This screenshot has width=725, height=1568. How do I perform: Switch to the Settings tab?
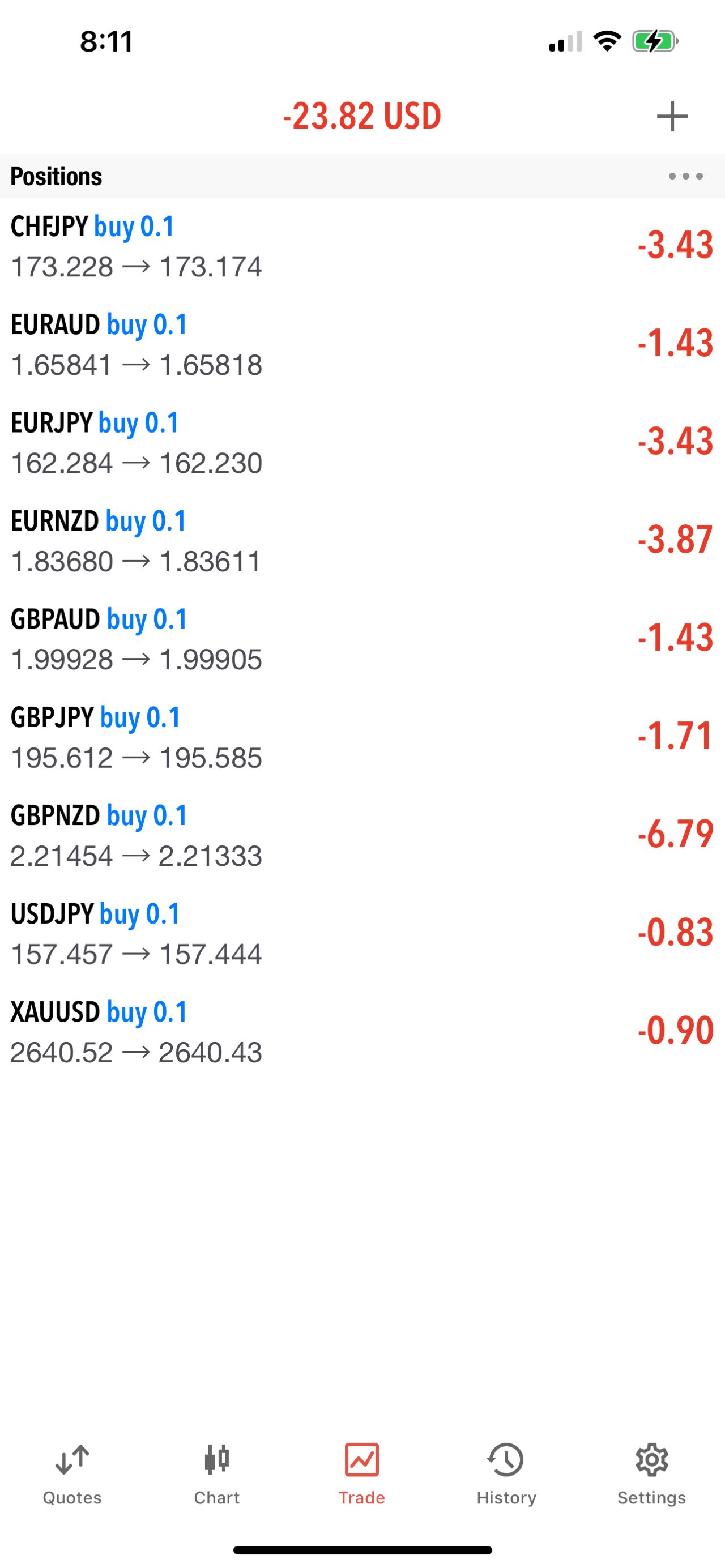point(652,1474)
